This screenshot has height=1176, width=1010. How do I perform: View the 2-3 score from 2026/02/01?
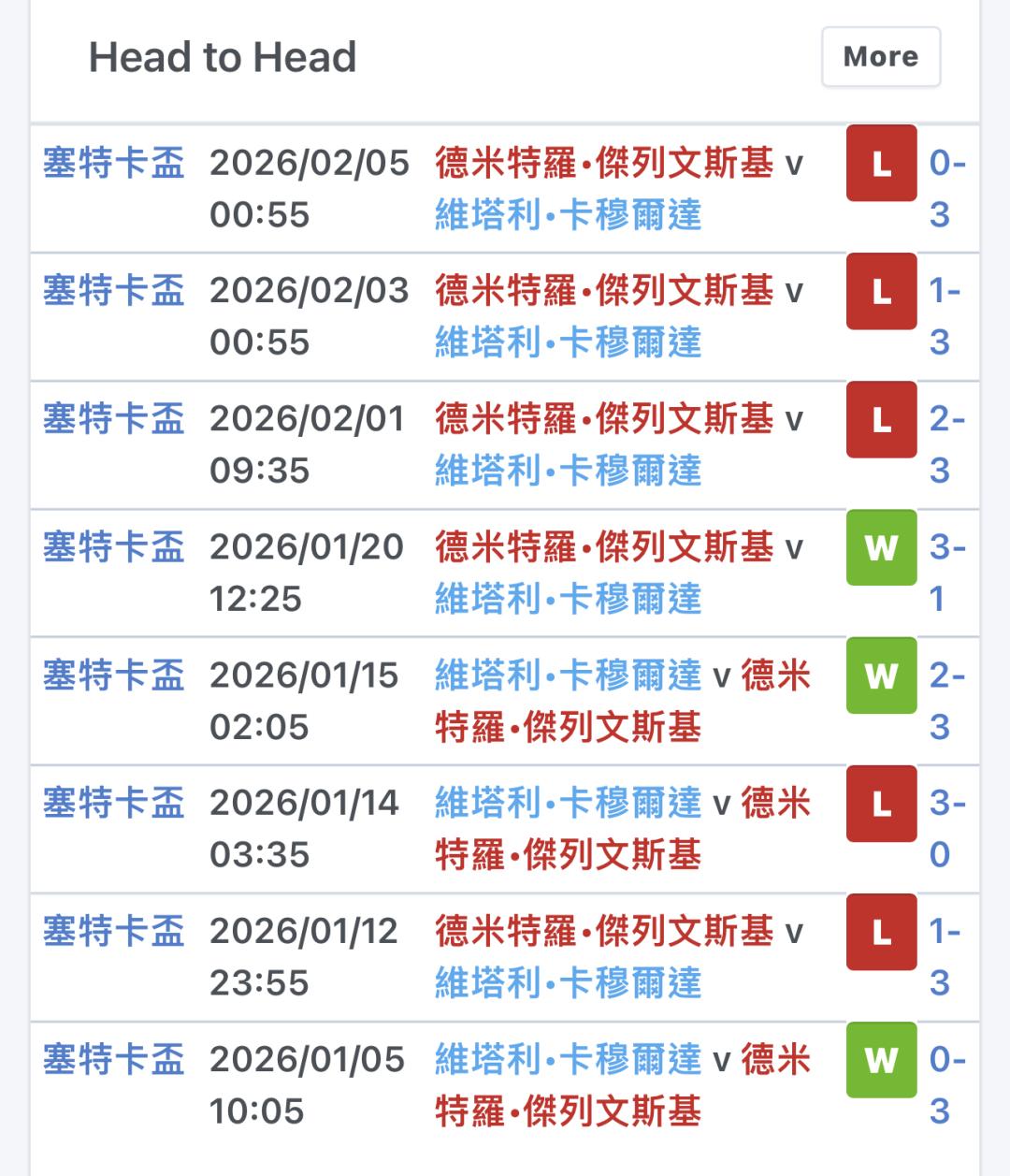click(946, 443)
